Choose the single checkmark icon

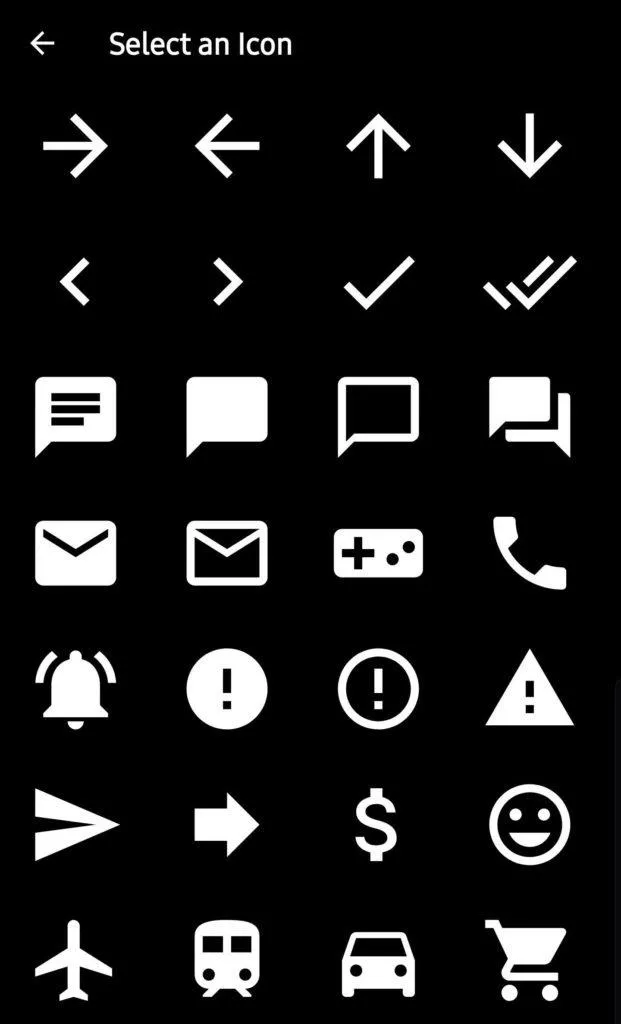(x=378, y=283)
